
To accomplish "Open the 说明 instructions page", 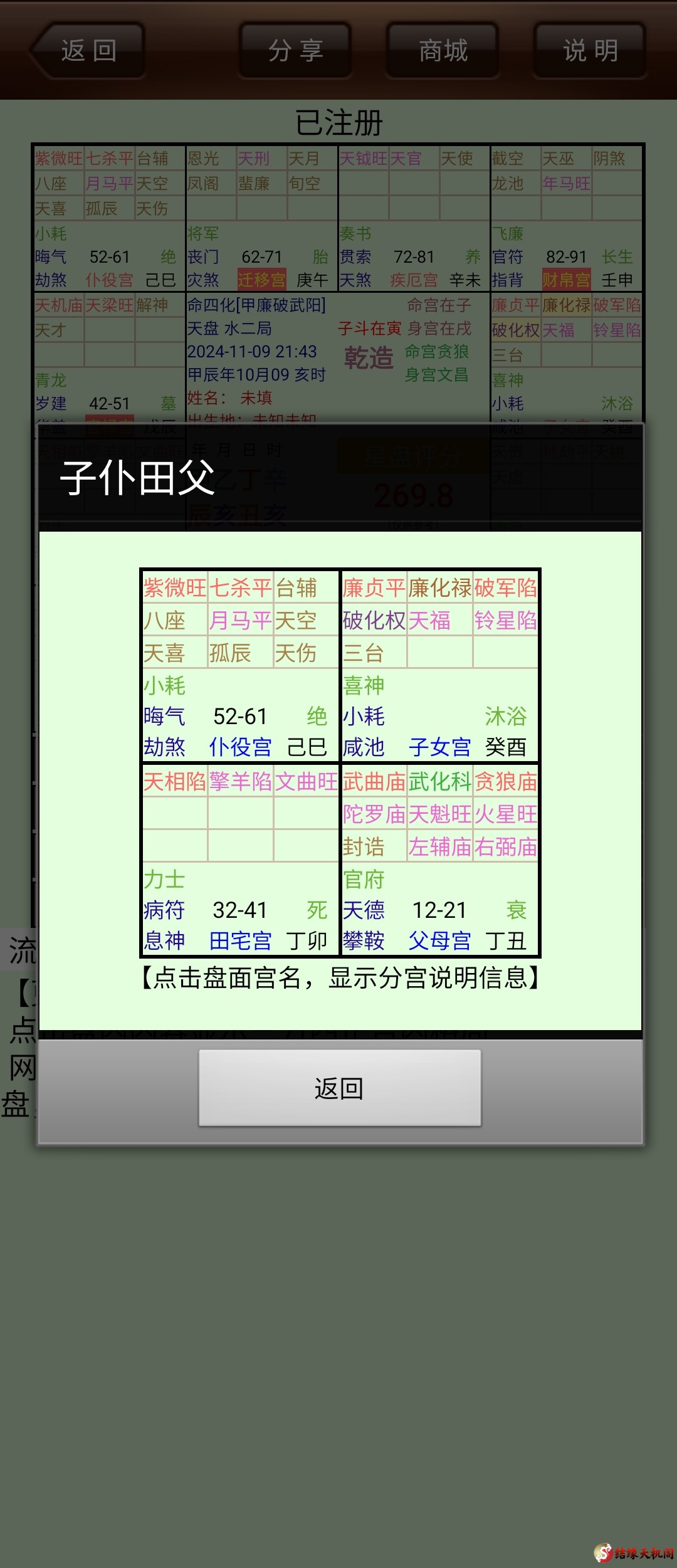I will click(x=590, y=51).
